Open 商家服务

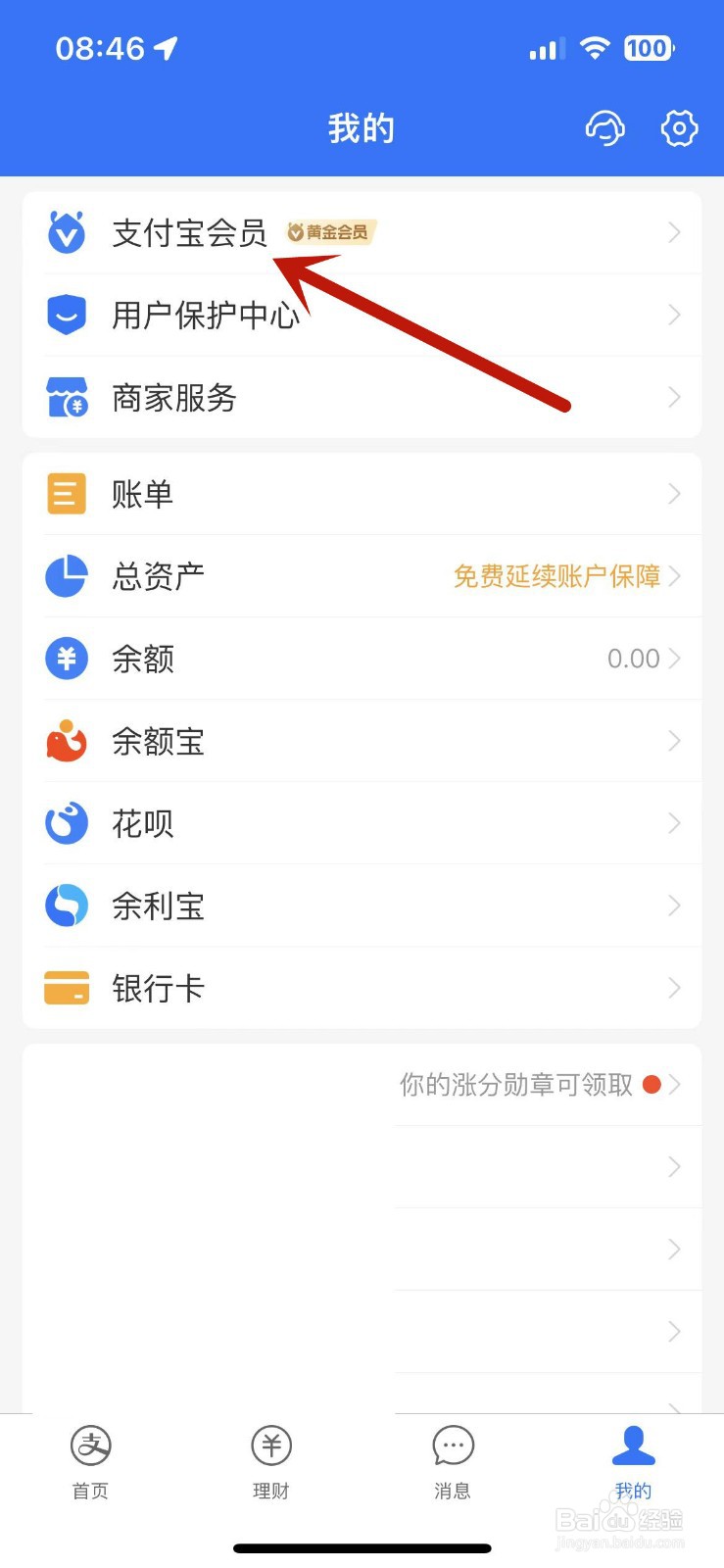(x=362, y=398)
